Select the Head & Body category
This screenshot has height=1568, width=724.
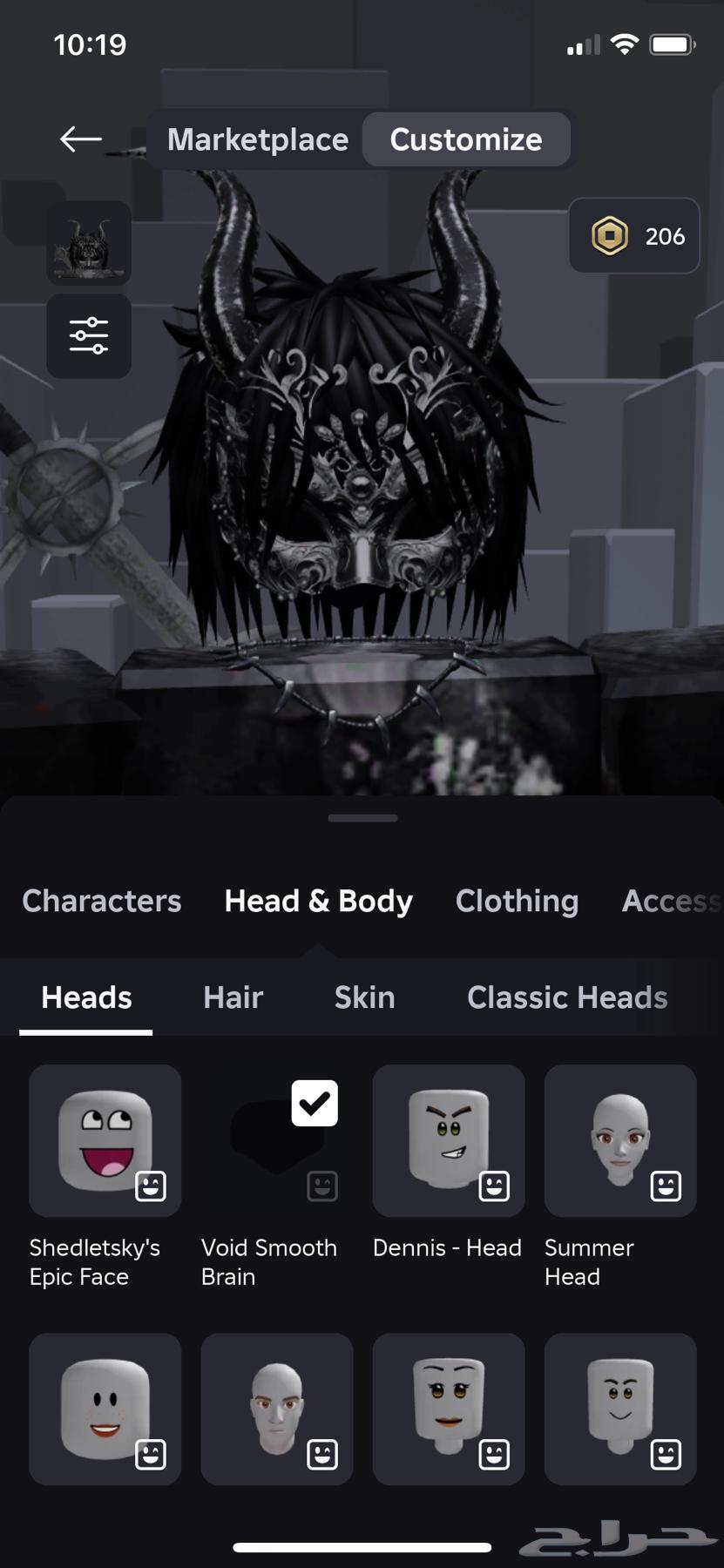pos(318,901)
